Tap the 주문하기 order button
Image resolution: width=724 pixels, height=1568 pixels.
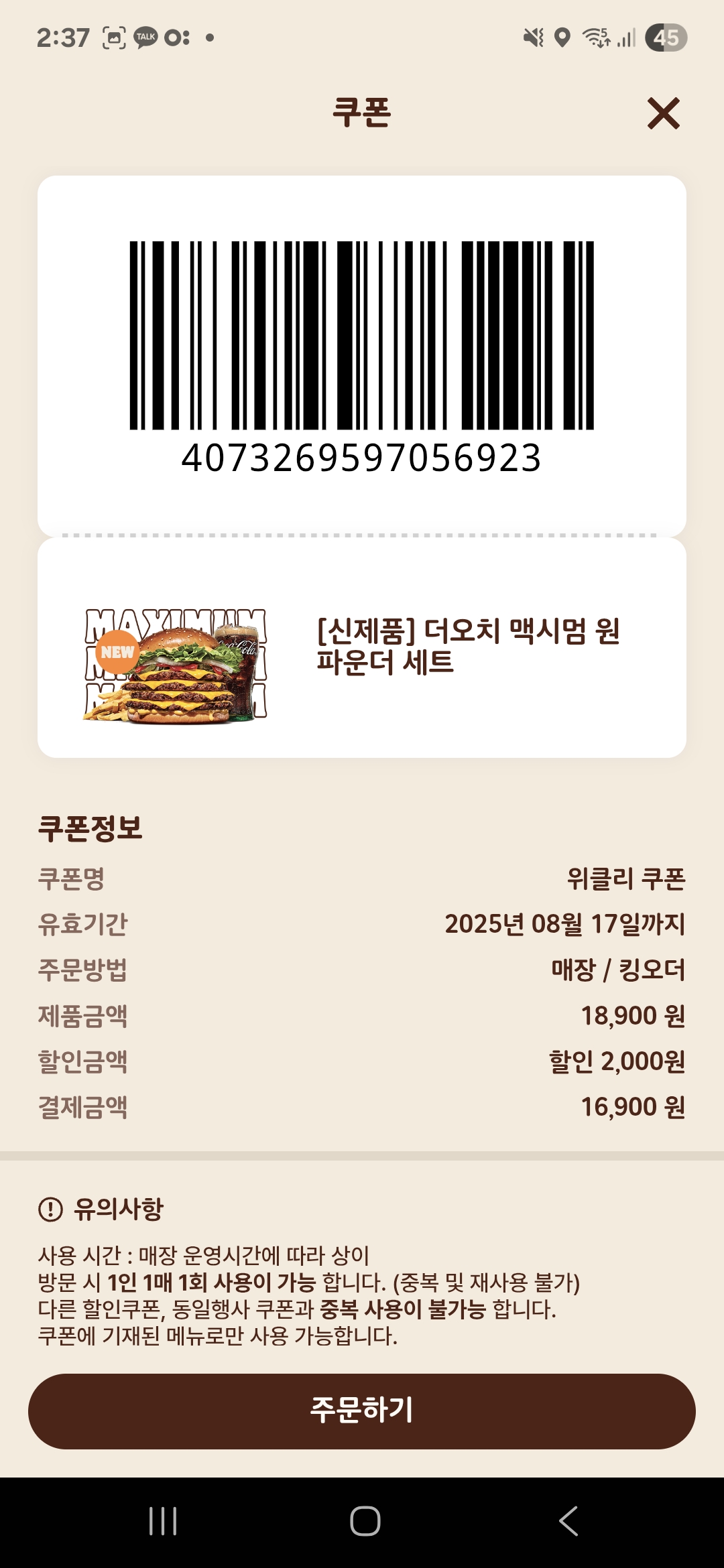pyautogui.click(x=362, y=1411)
